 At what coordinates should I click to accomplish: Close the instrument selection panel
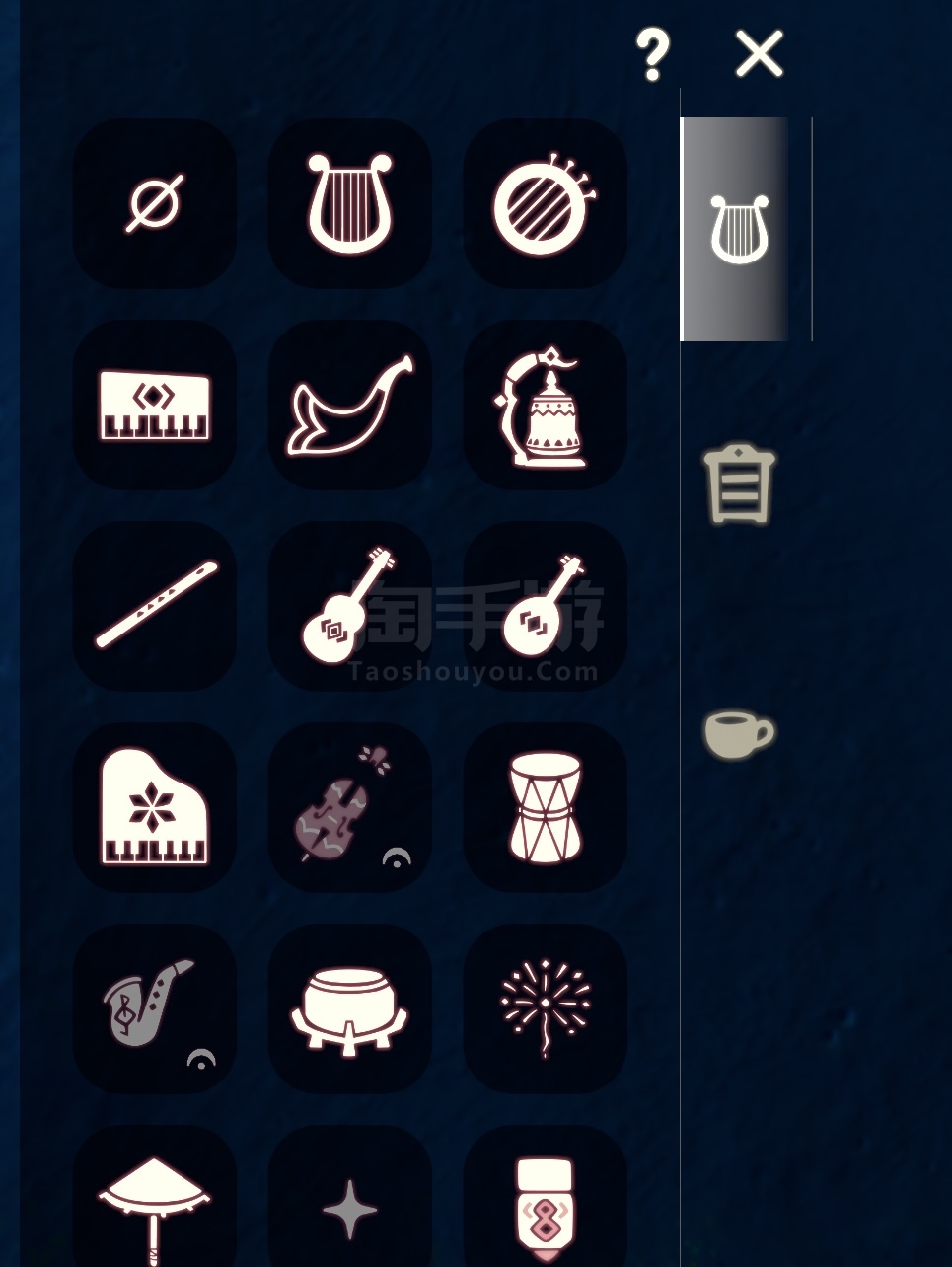pos(759,53)
